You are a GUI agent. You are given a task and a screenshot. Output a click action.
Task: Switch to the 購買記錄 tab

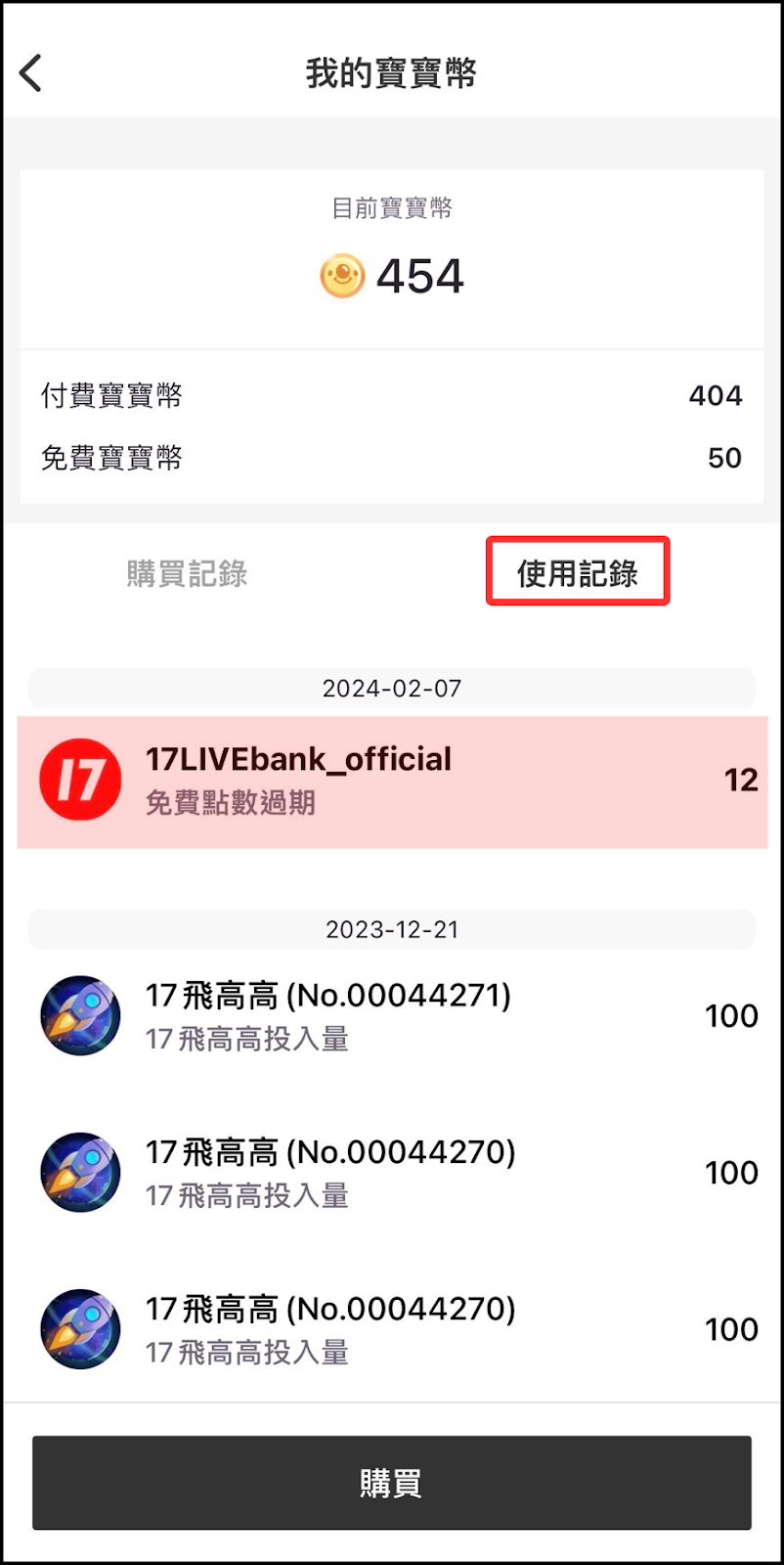pos(187,573)
